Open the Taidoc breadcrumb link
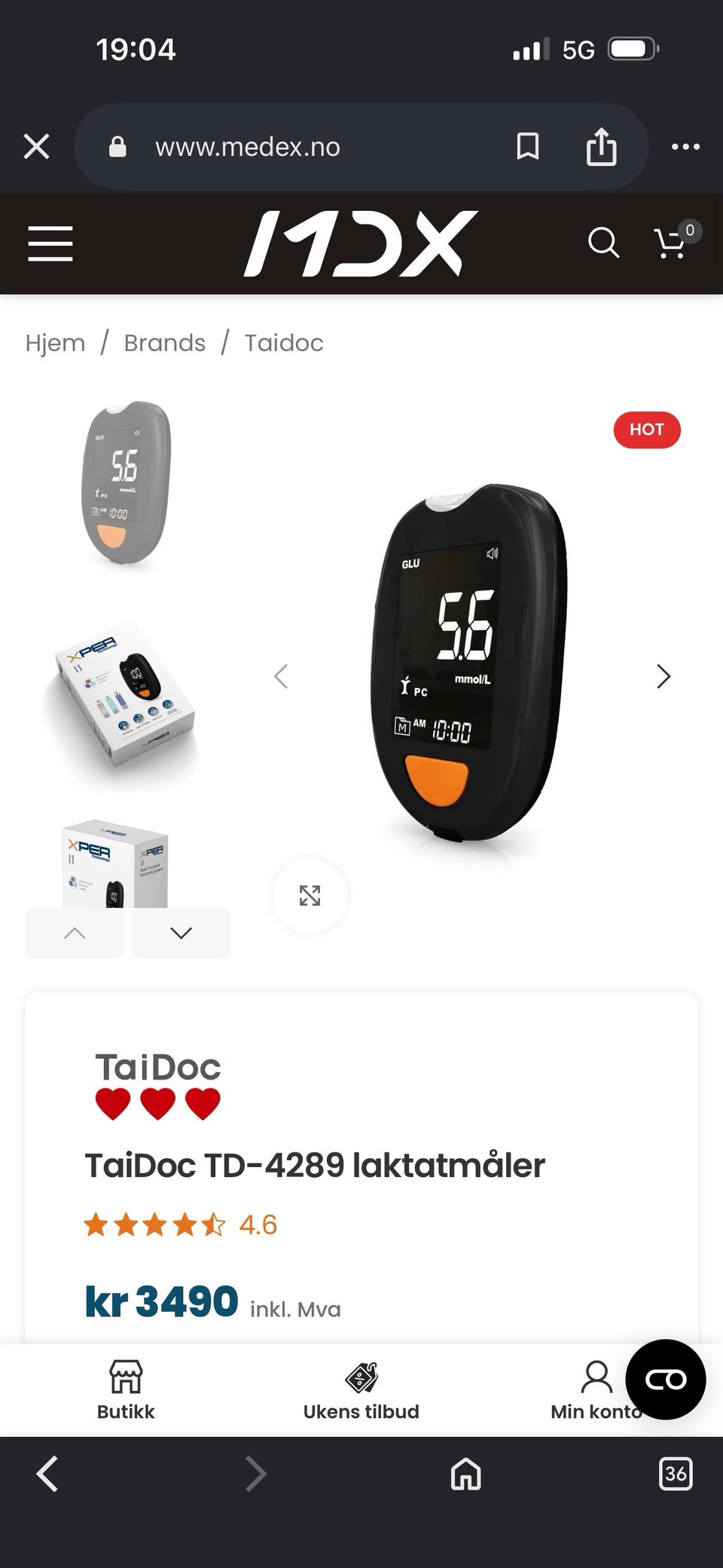Screen dimensions: 723x1568 284,343
